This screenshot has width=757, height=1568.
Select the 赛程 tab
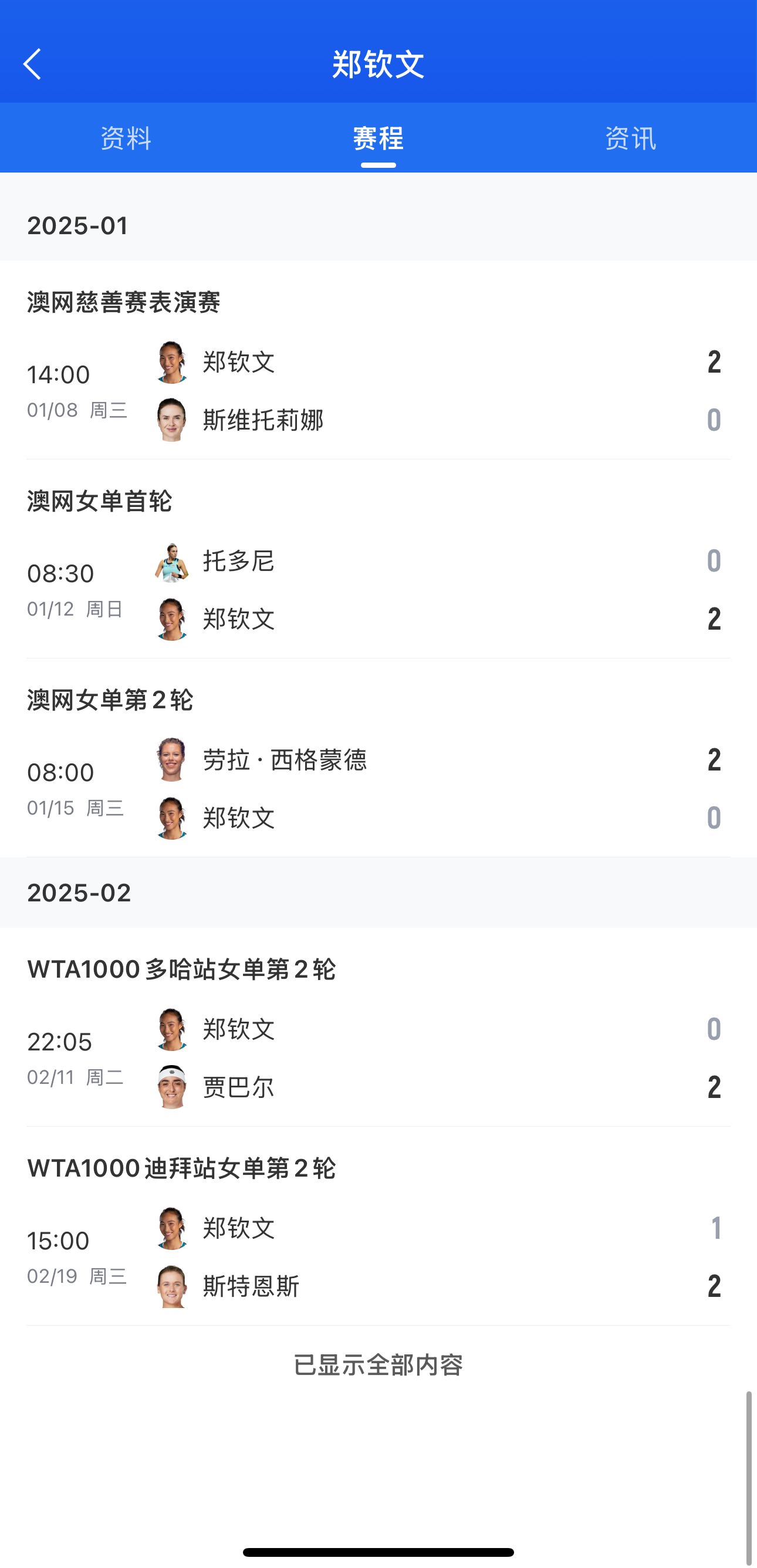click(x=378, y=138)
